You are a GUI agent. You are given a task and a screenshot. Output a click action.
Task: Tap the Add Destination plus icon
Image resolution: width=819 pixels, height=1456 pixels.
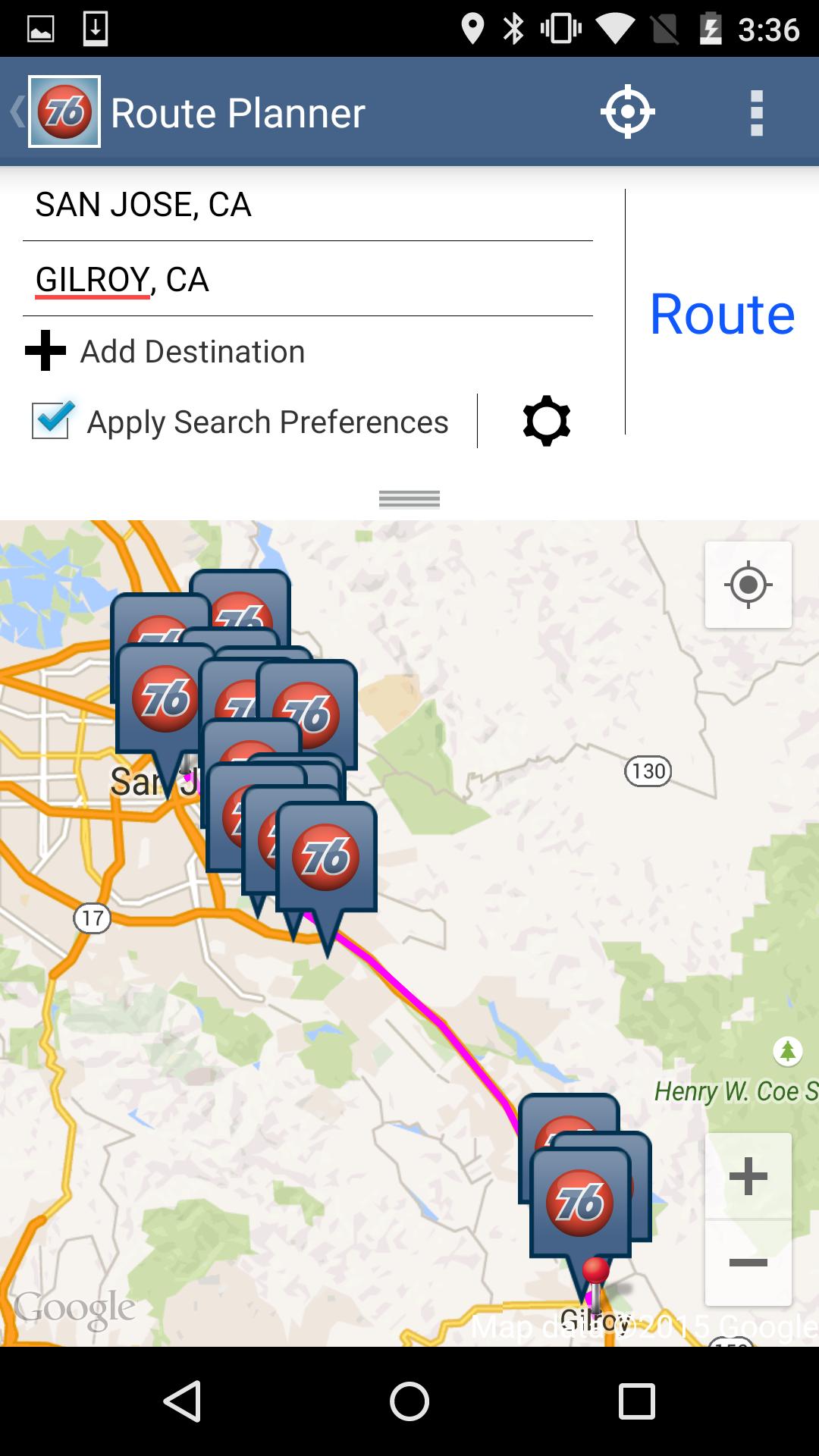point(45,350)
